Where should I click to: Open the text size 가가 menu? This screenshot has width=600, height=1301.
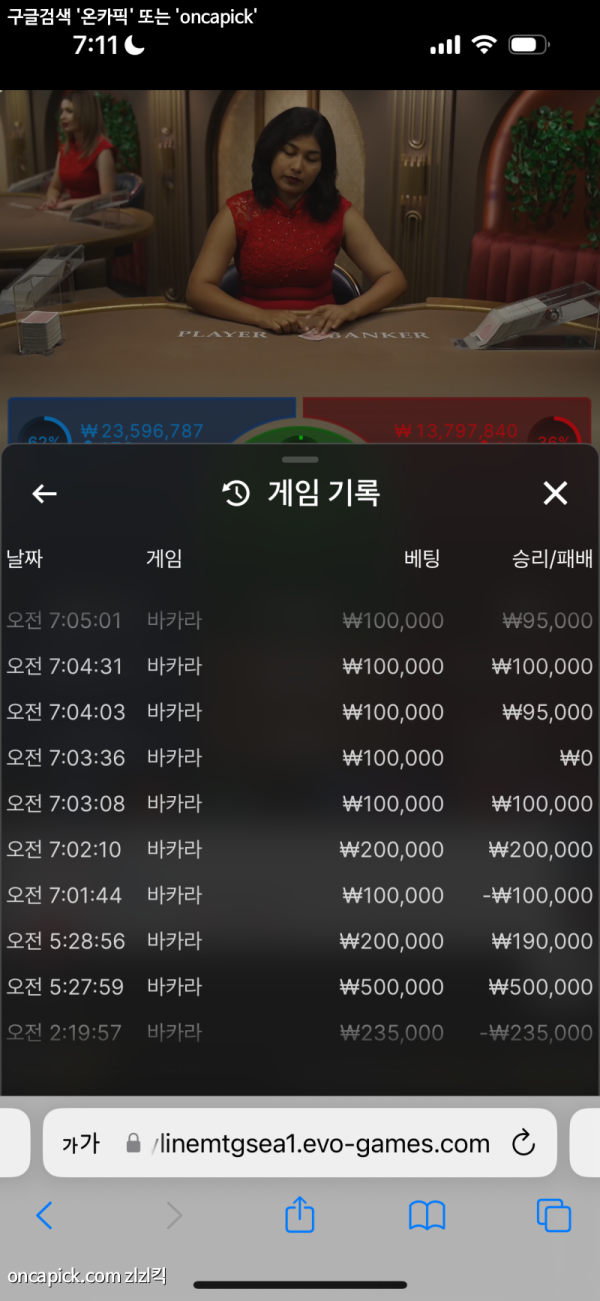pyautogui.click(x=81, y=1144)
